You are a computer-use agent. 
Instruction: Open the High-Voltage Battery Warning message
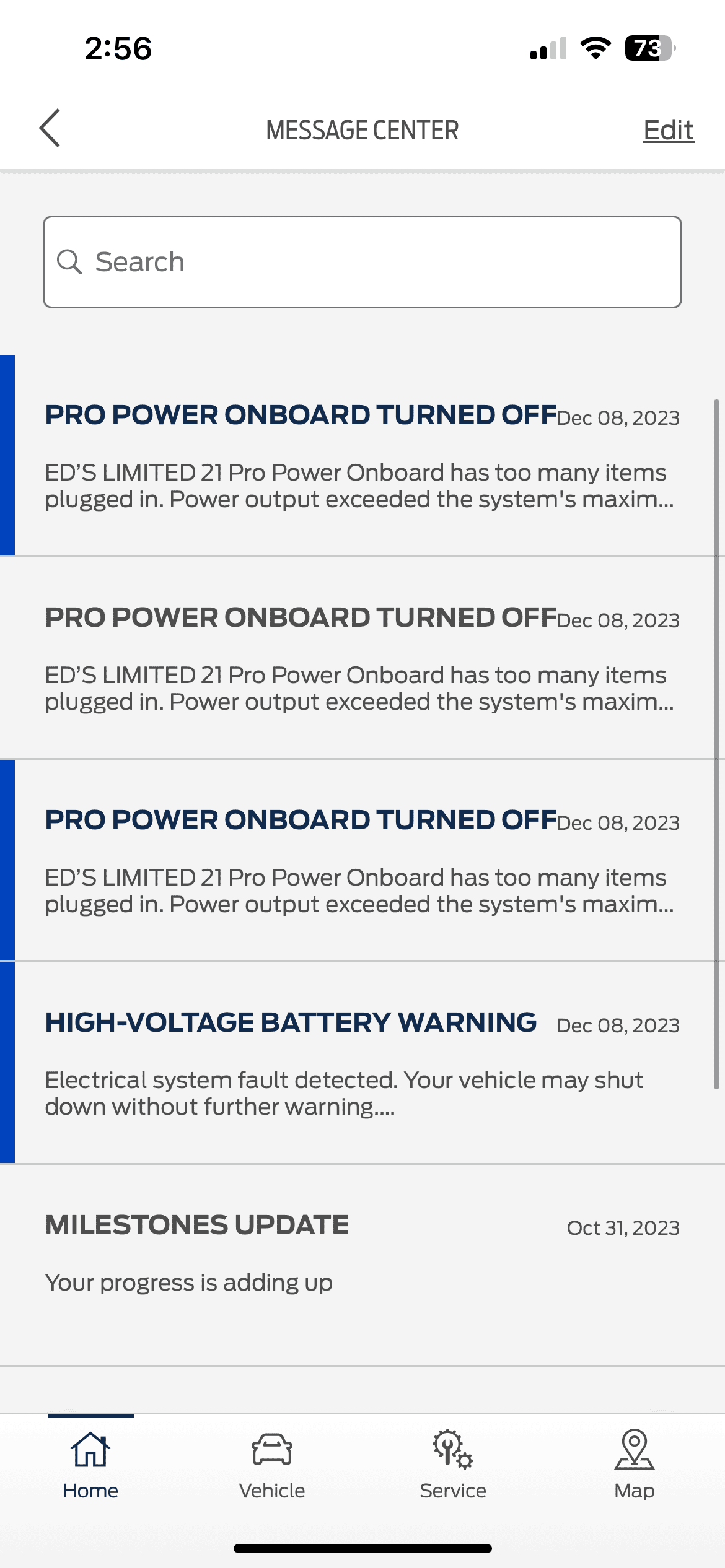[362, 1062]
